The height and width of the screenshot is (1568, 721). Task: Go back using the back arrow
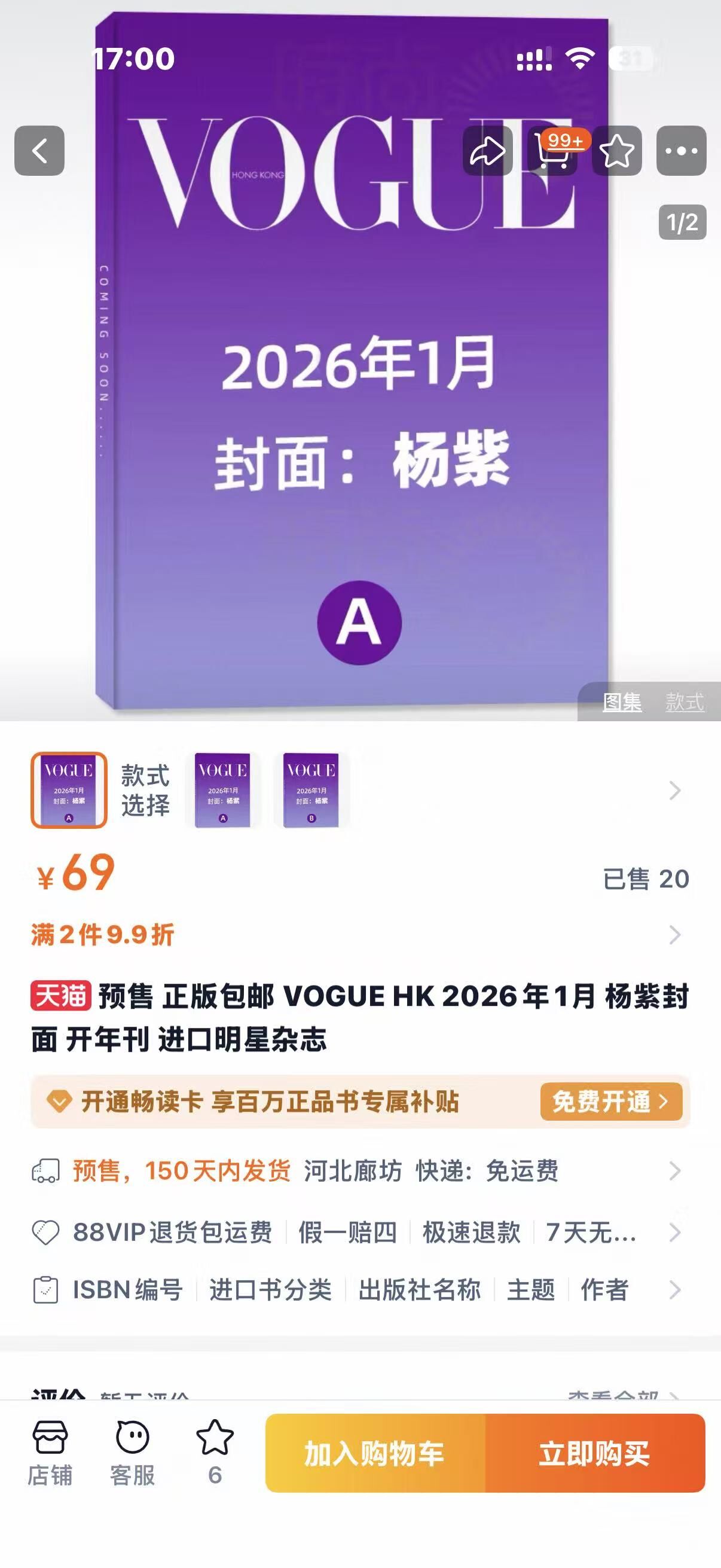tap(39, 151)
